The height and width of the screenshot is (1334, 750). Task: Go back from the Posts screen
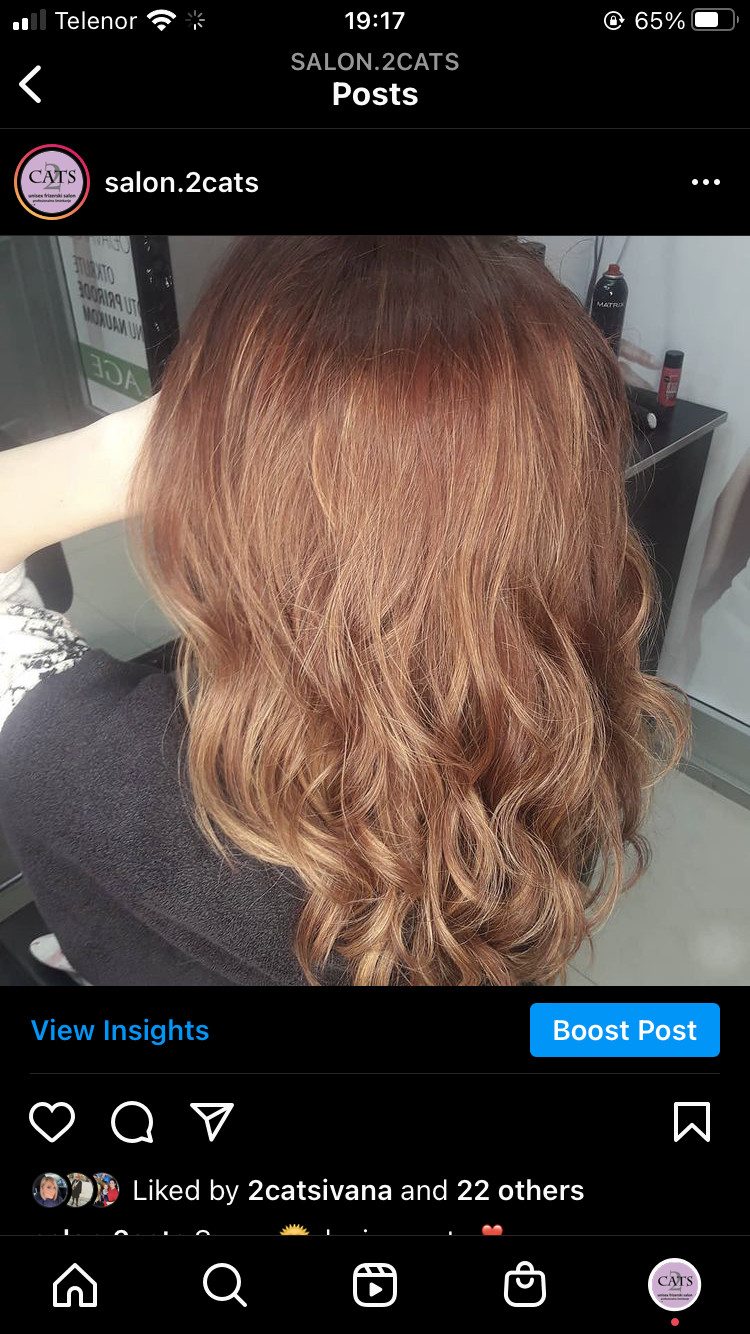[x=31, y=84]
